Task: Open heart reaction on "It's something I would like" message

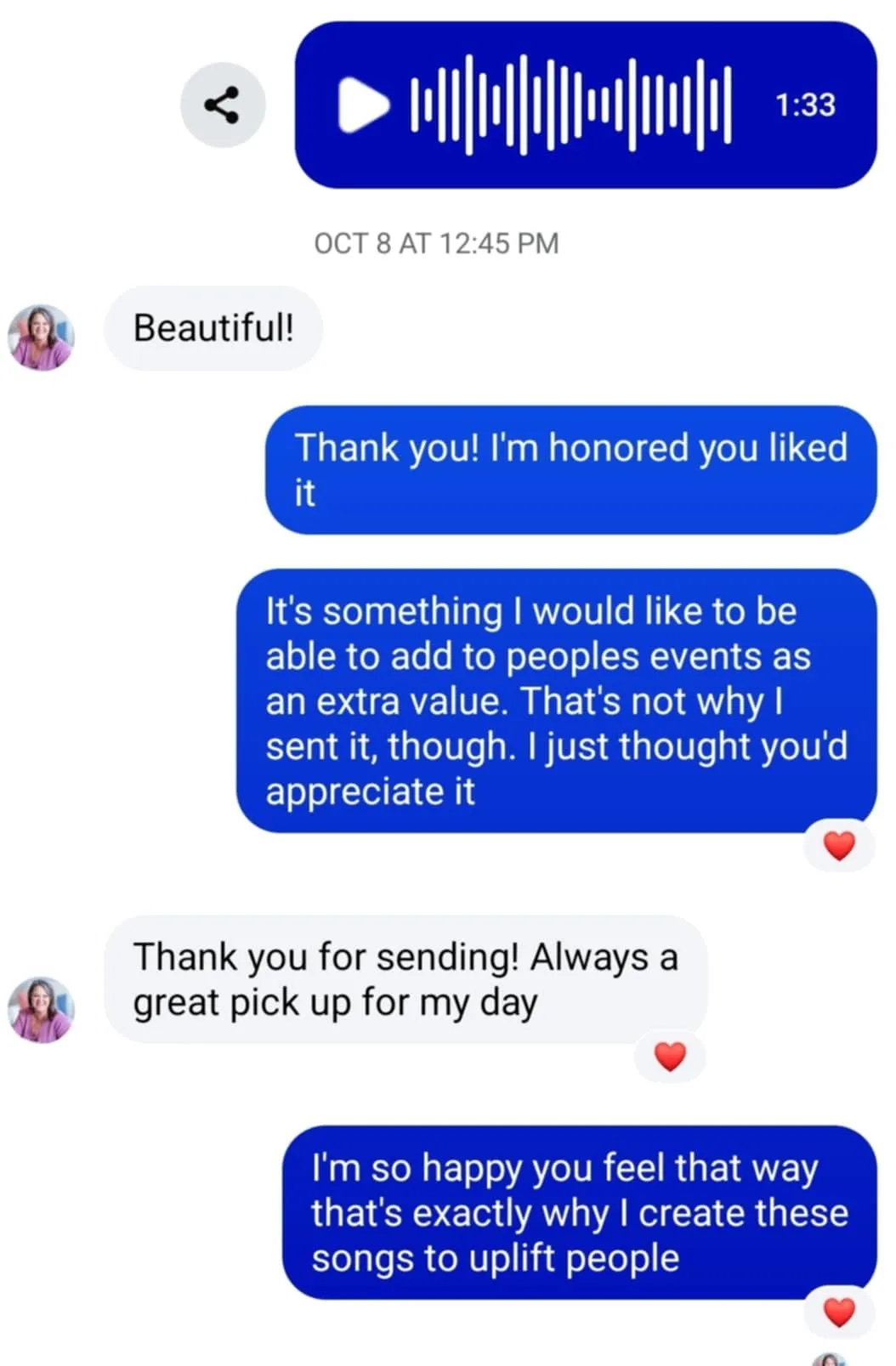Action: pyautogui.click(x=839, y=846)
